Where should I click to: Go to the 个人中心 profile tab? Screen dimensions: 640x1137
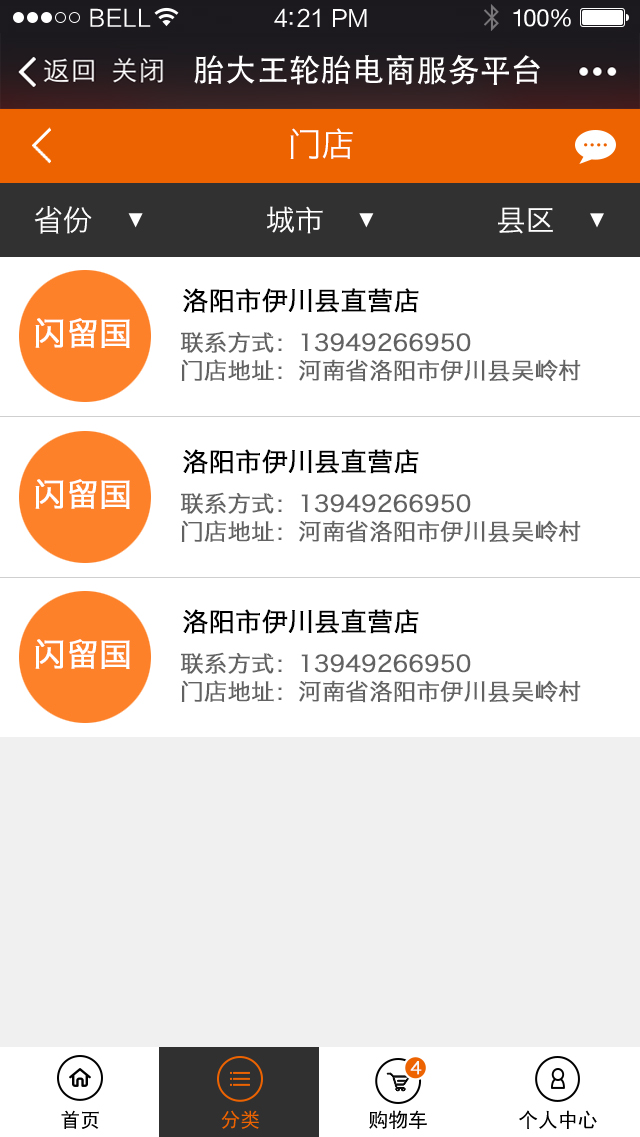point(558,1092)
